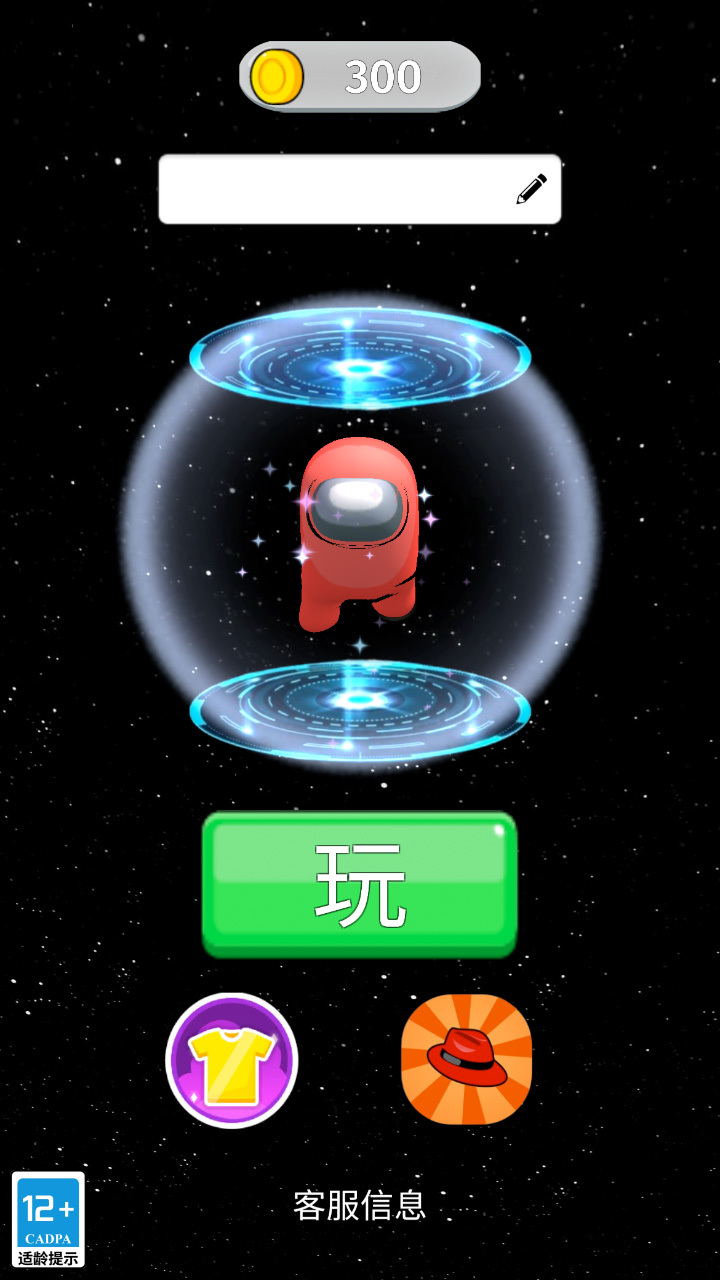Open 客服信息 customer service info

(360, 1205)
